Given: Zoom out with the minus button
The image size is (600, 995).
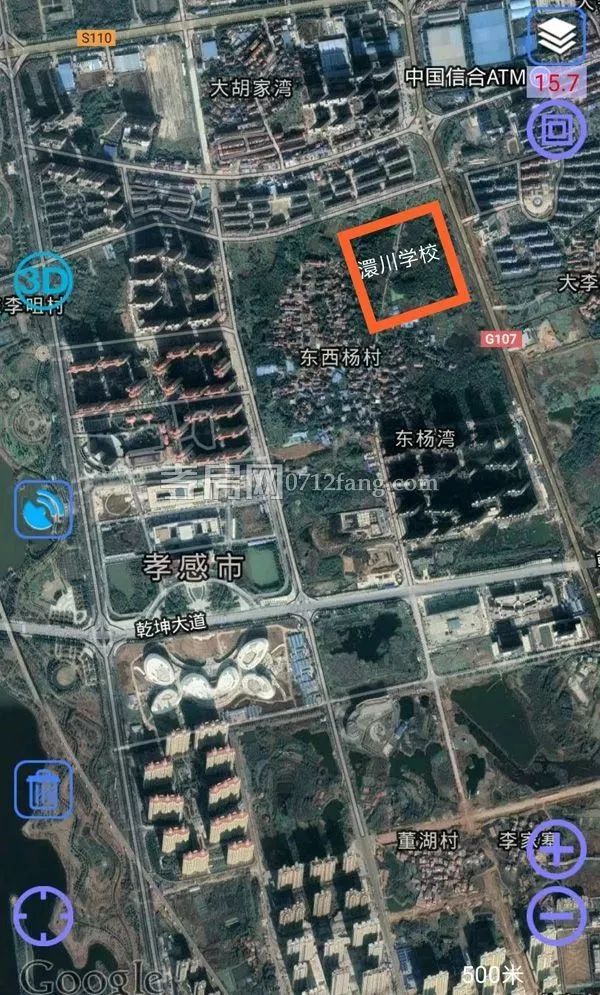Looking at the screenshot, I should (x=556, y=913).
